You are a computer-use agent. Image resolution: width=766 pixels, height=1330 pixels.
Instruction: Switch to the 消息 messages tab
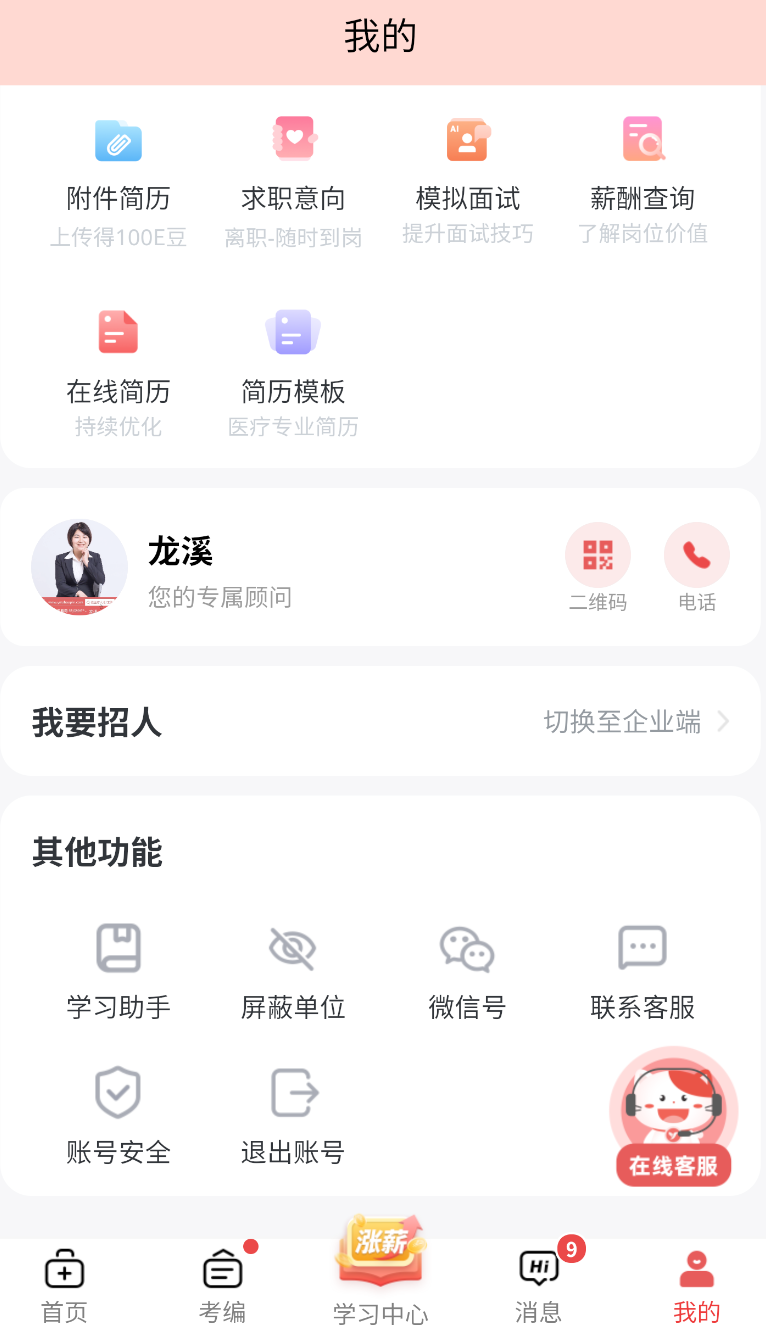[538, 1283]
